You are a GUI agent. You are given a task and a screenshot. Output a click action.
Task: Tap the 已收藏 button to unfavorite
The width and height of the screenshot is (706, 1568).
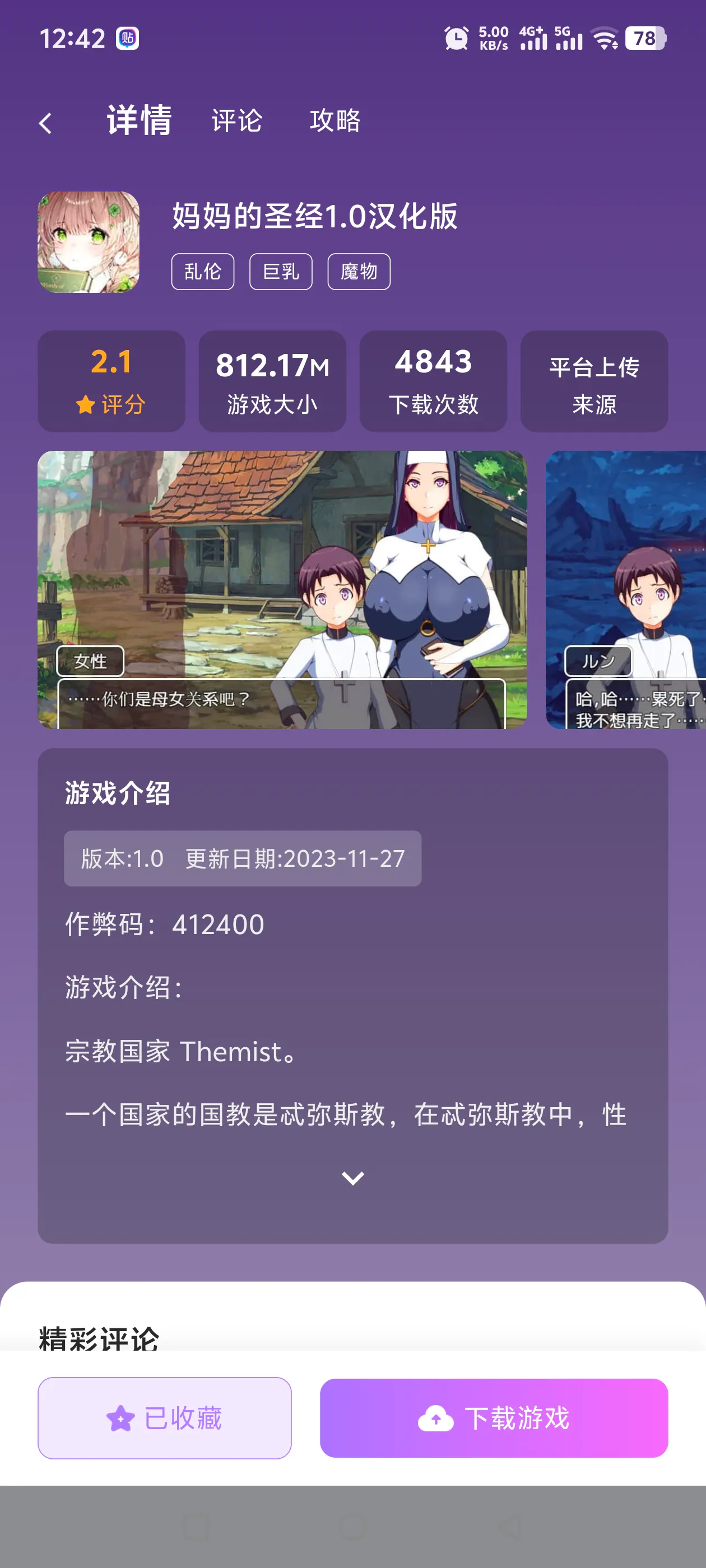(x=165, y=1418)
